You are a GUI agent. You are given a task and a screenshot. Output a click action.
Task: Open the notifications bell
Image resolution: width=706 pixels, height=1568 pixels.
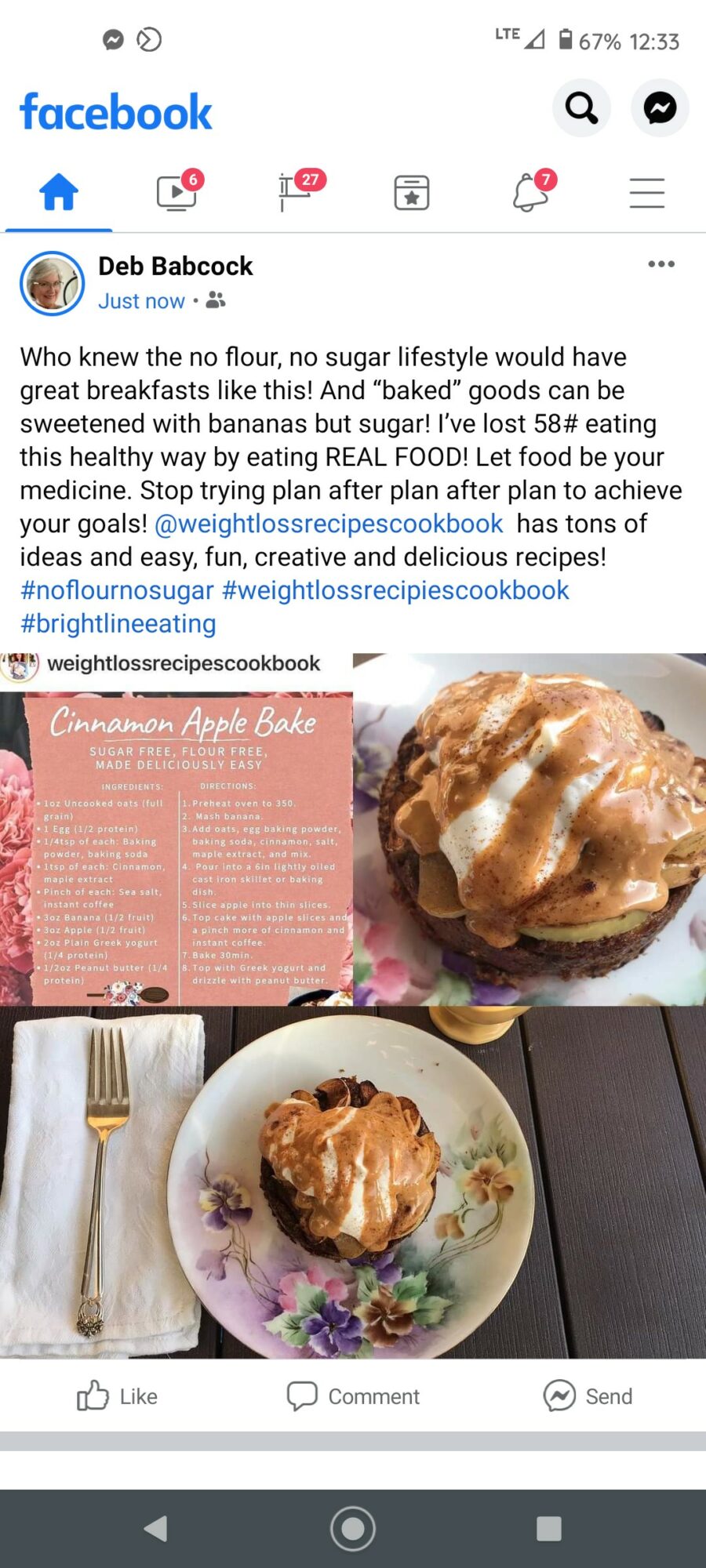pos(530,193)
